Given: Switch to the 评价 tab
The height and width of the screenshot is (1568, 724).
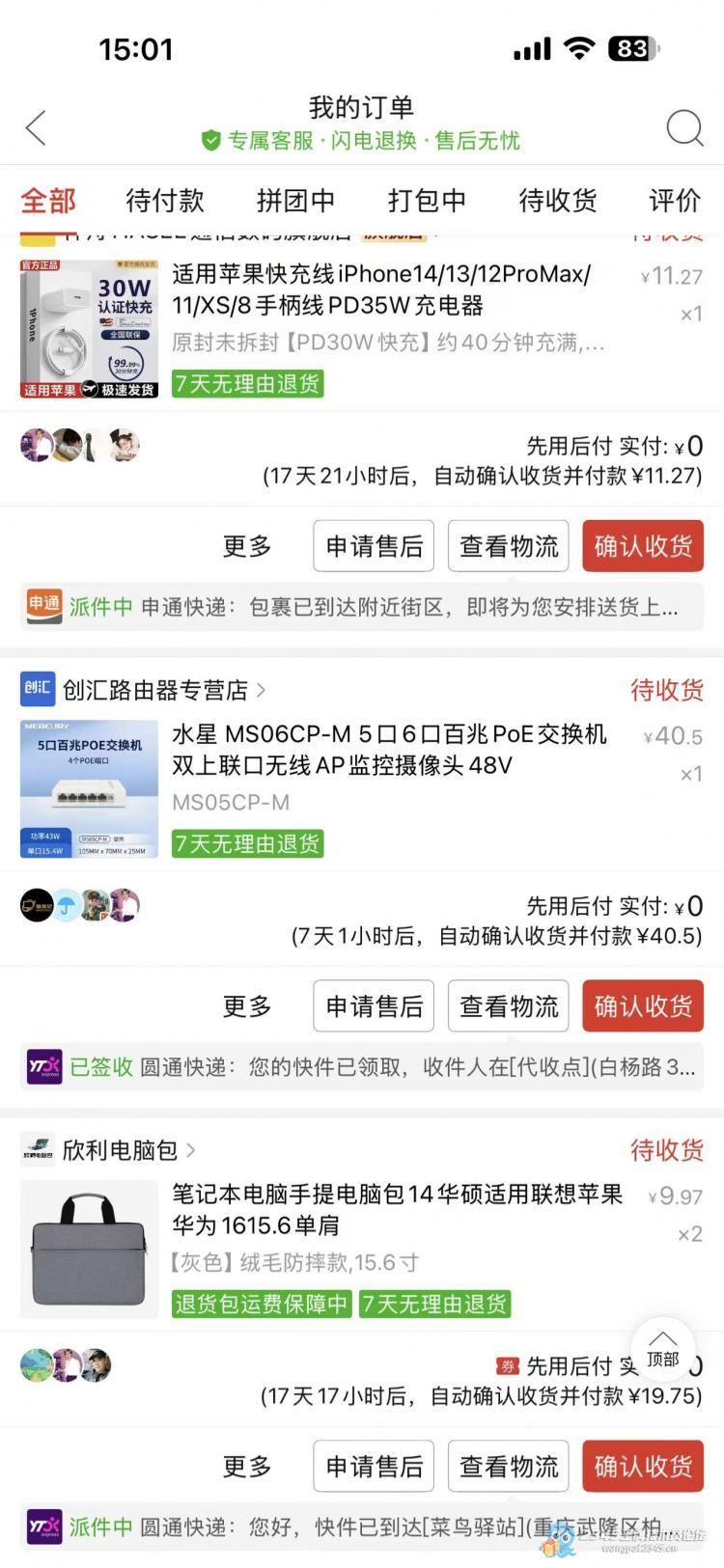Looking at the screenshot, I should click(x=674, y=201).
